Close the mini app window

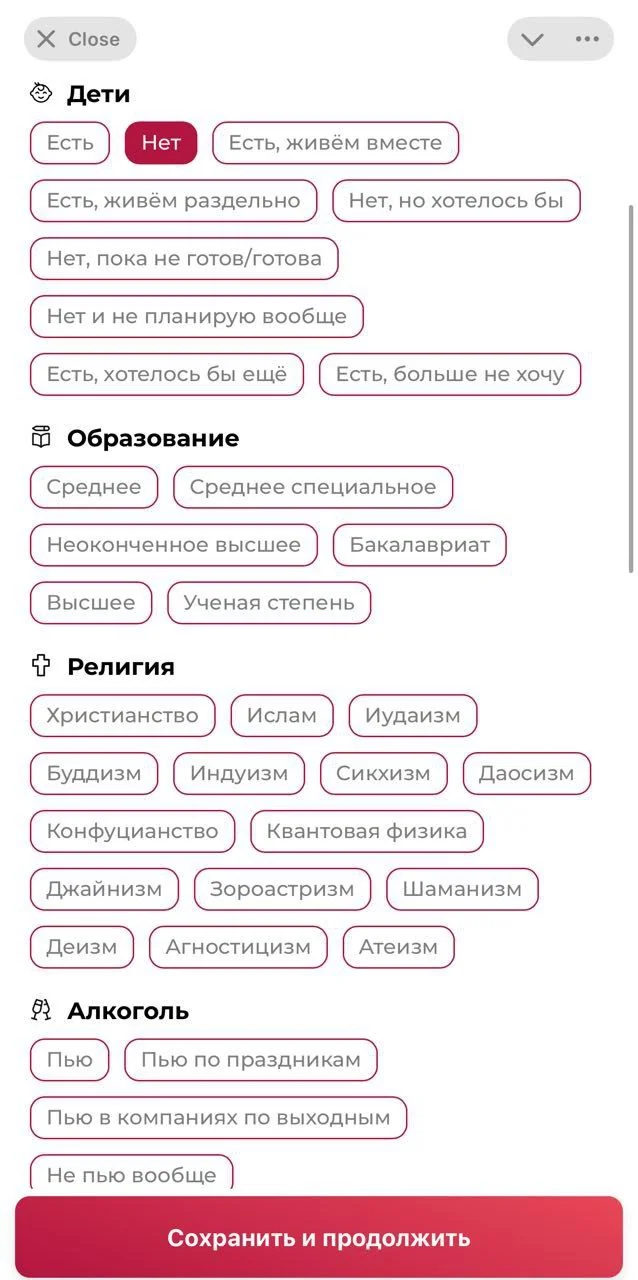[79, 39]
